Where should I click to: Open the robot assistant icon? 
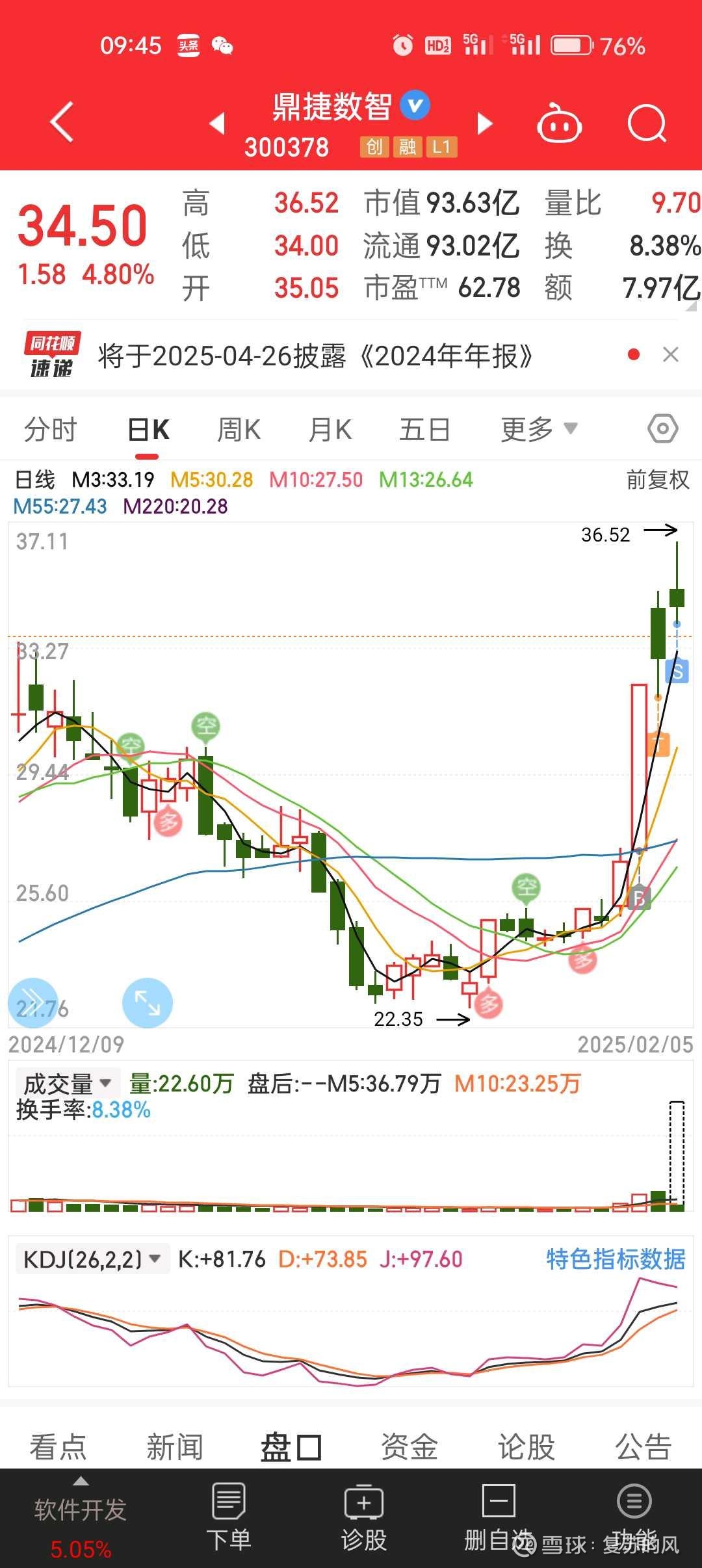coord(559,124)
